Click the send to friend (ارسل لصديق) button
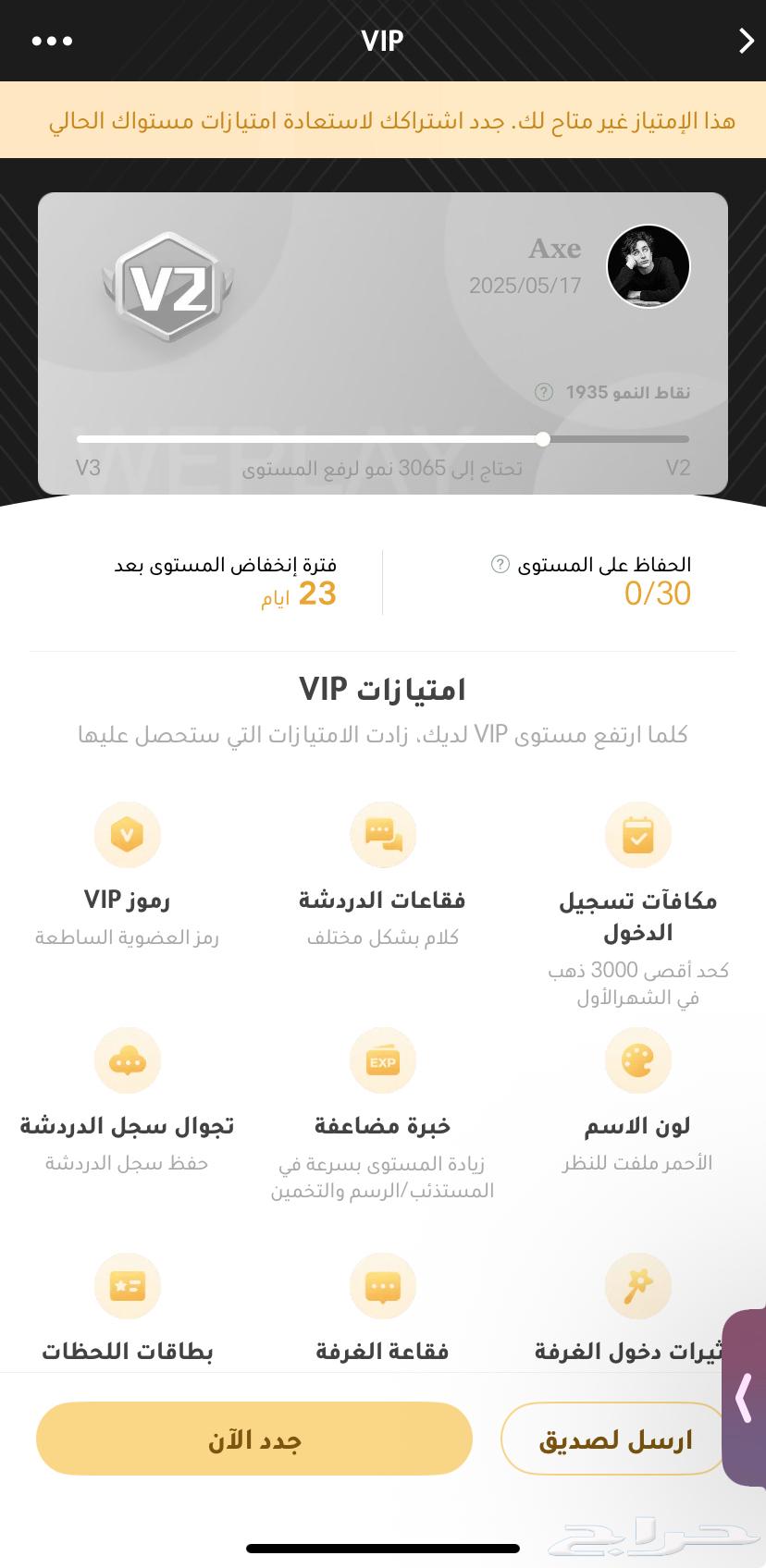The width and height of the screenshot is (766, 1568). (612, 1438)
